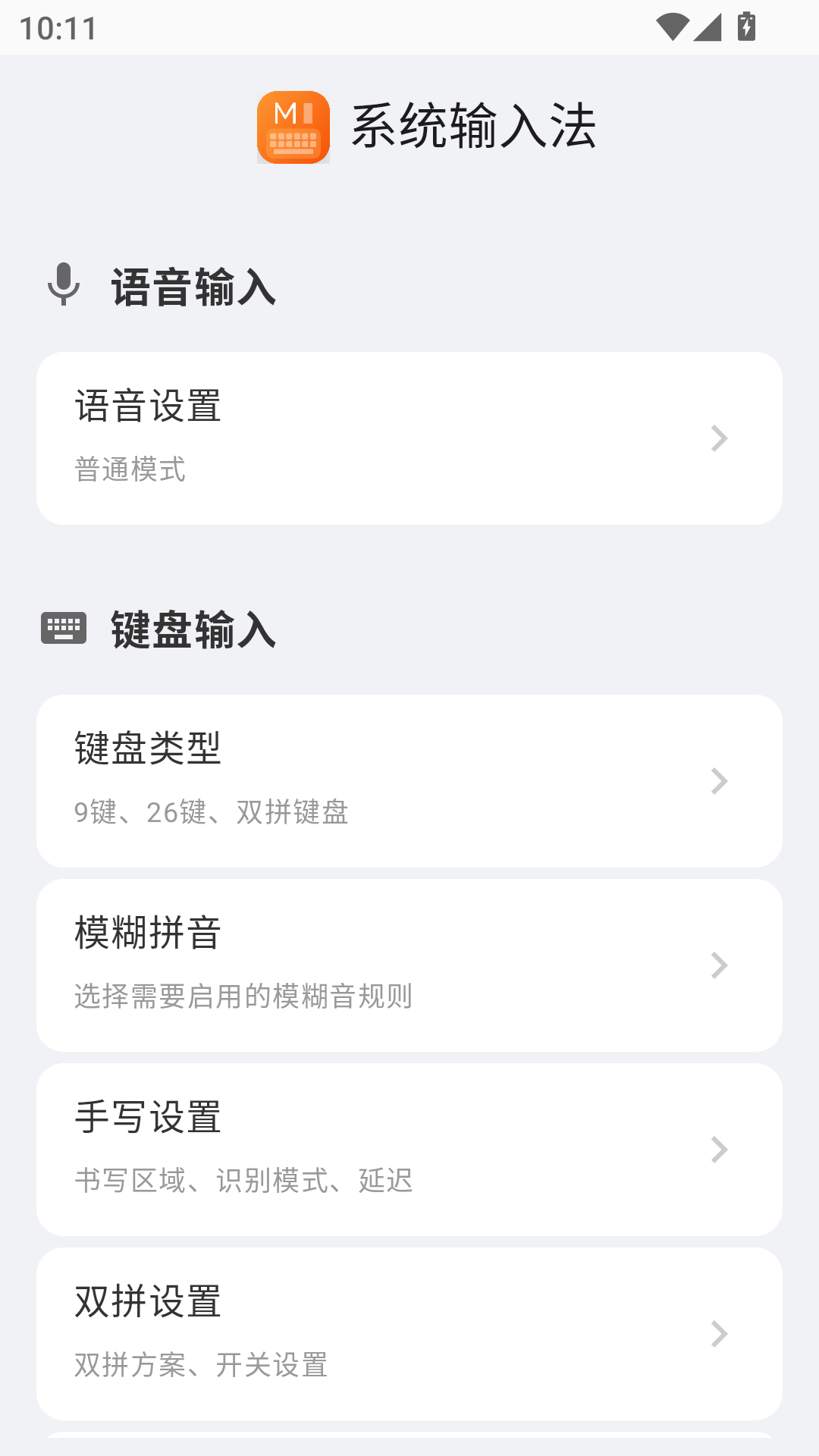
Task: Click the battery charging icon in status bar
Action: click(x=746, y=26)
